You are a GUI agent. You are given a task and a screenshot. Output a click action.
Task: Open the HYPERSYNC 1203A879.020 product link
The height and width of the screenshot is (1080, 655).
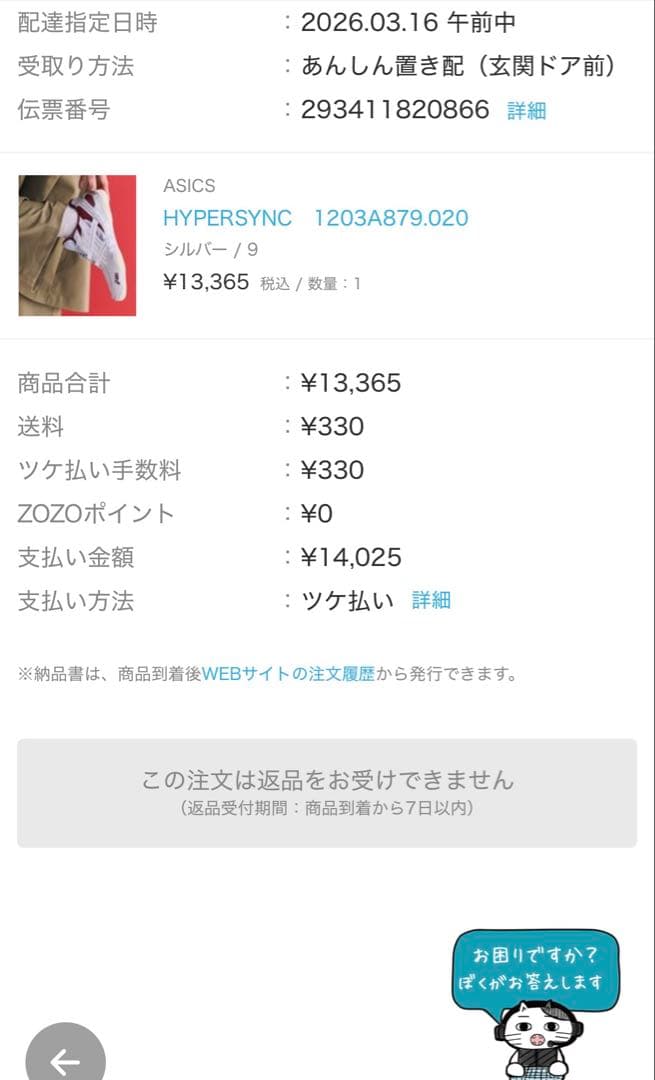[x=315, y=218]
